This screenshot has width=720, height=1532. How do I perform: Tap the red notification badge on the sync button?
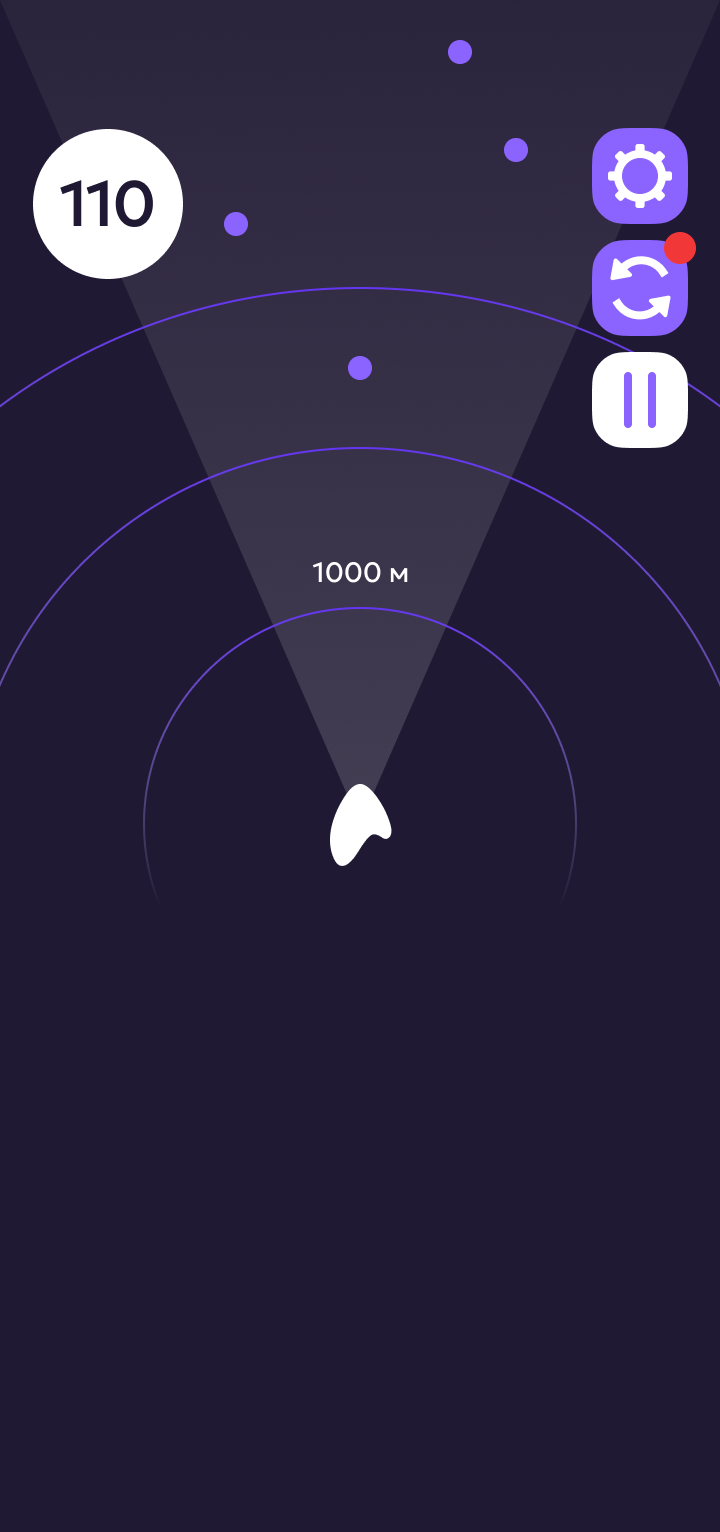pos(681,250)
